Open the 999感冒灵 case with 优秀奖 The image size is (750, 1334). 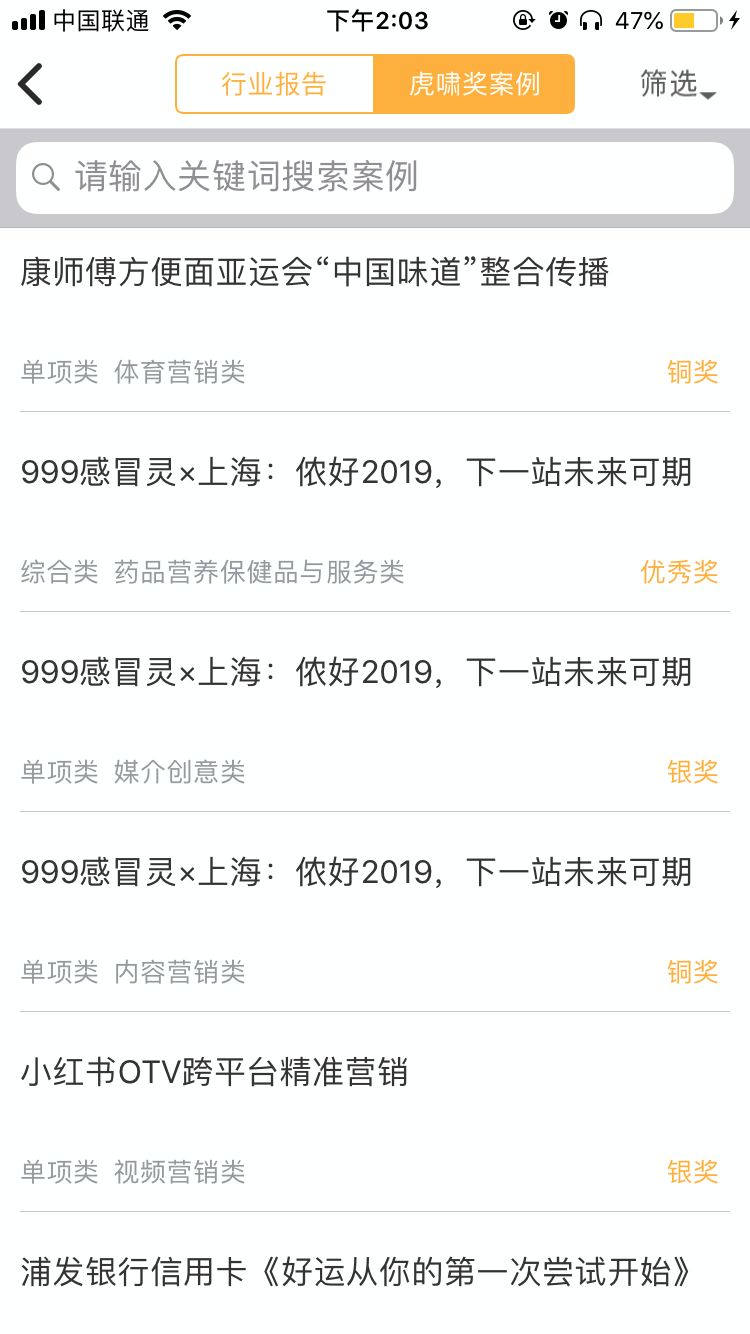coord(375,512)
